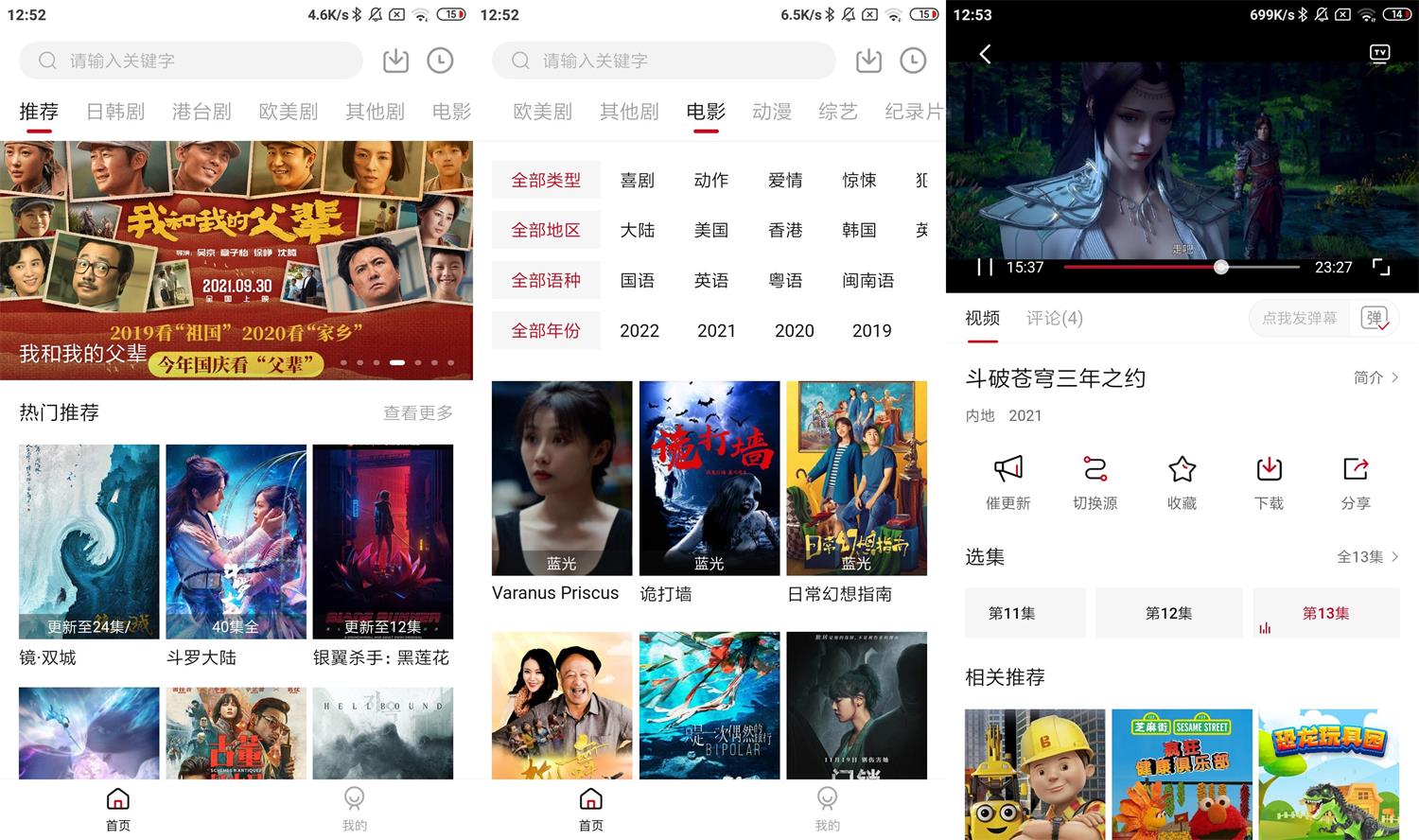Open 查看更多 in 热门推荐
The width and height of the screenshot is (1419, 840).
(x=417, y=412)
